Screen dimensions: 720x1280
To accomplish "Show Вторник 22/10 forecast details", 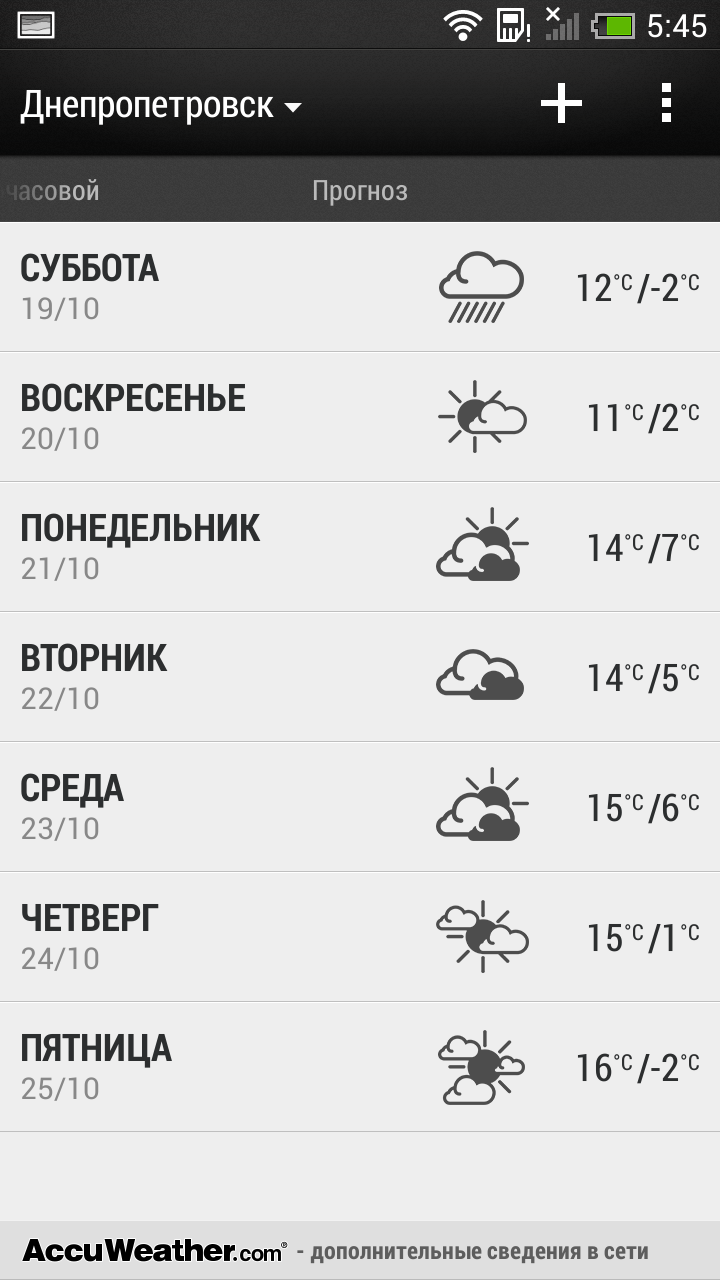I will [x=360, y=677].
